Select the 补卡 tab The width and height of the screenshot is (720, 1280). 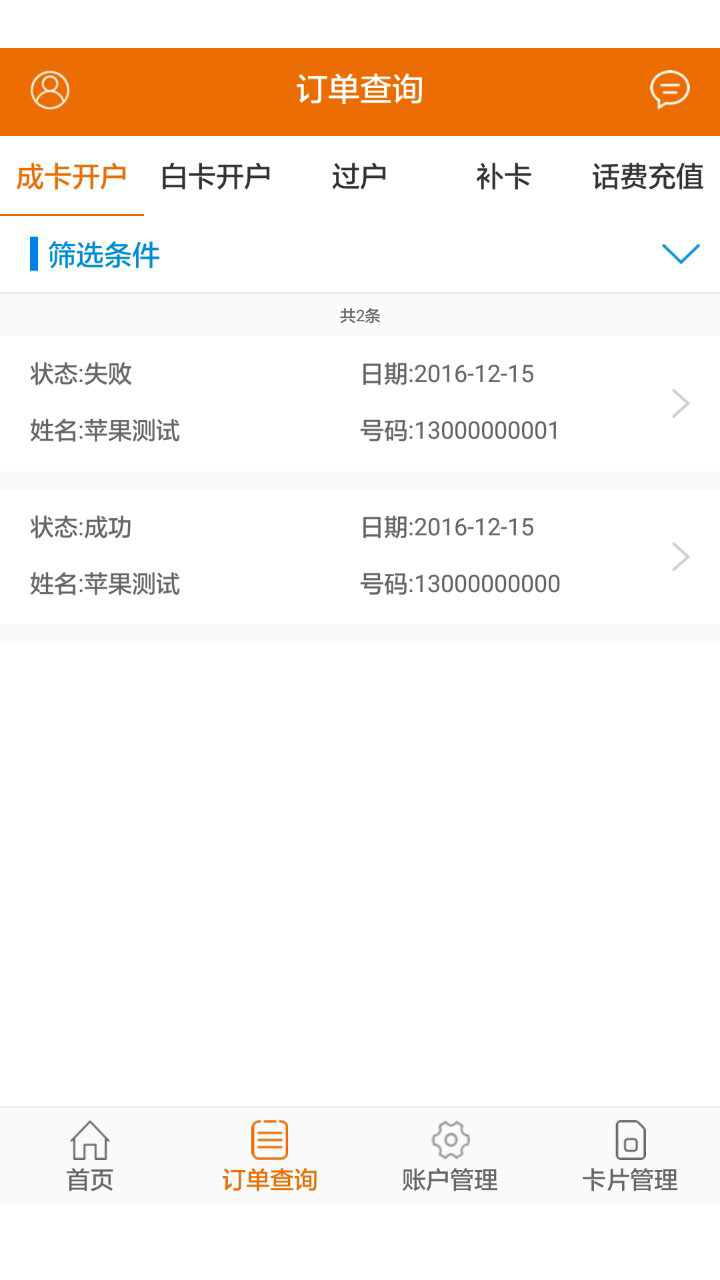pyautogui.click(x=504, y=177)
